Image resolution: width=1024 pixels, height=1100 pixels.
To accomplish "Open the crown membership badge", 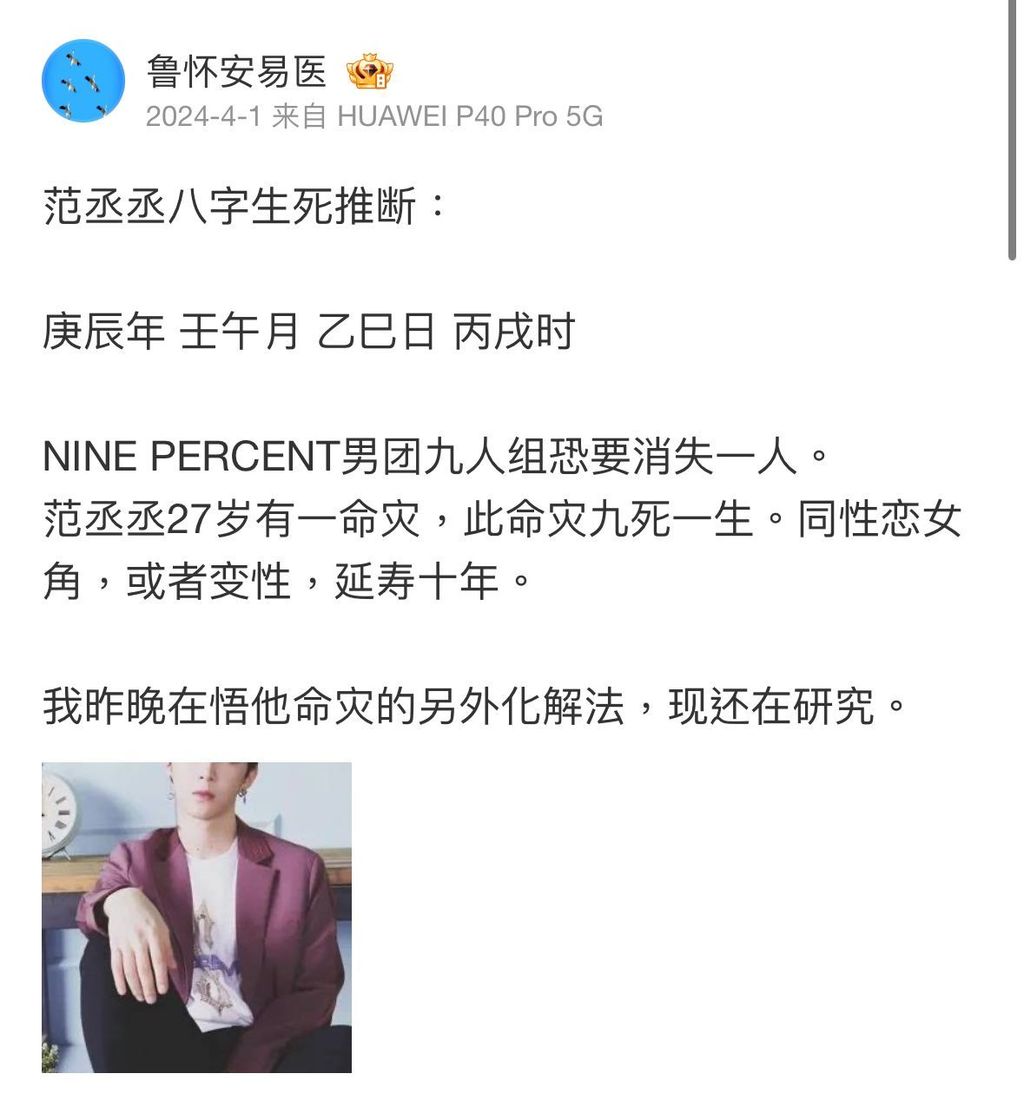I will click(369, 71).
